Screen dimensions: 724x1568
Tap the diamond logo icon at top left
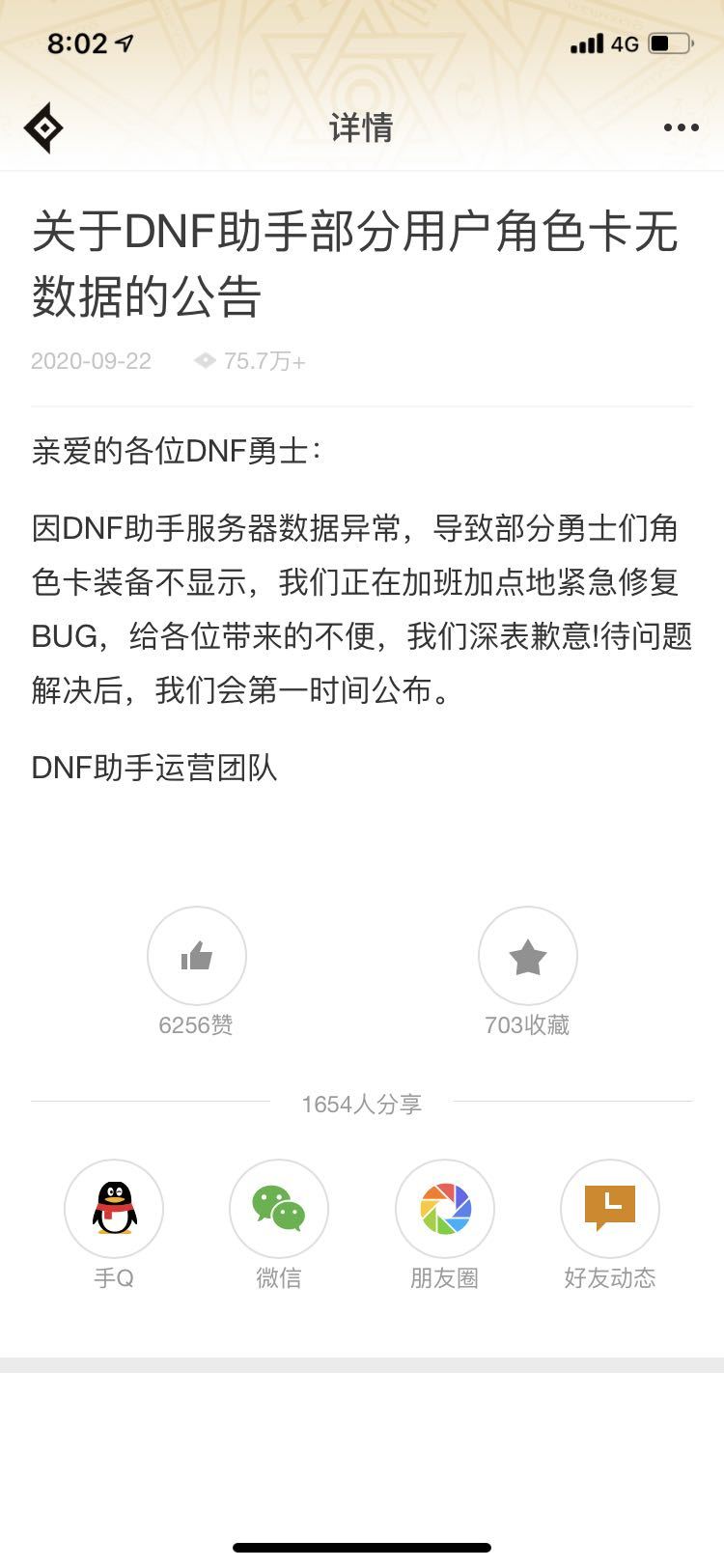[x=43, y=127]
